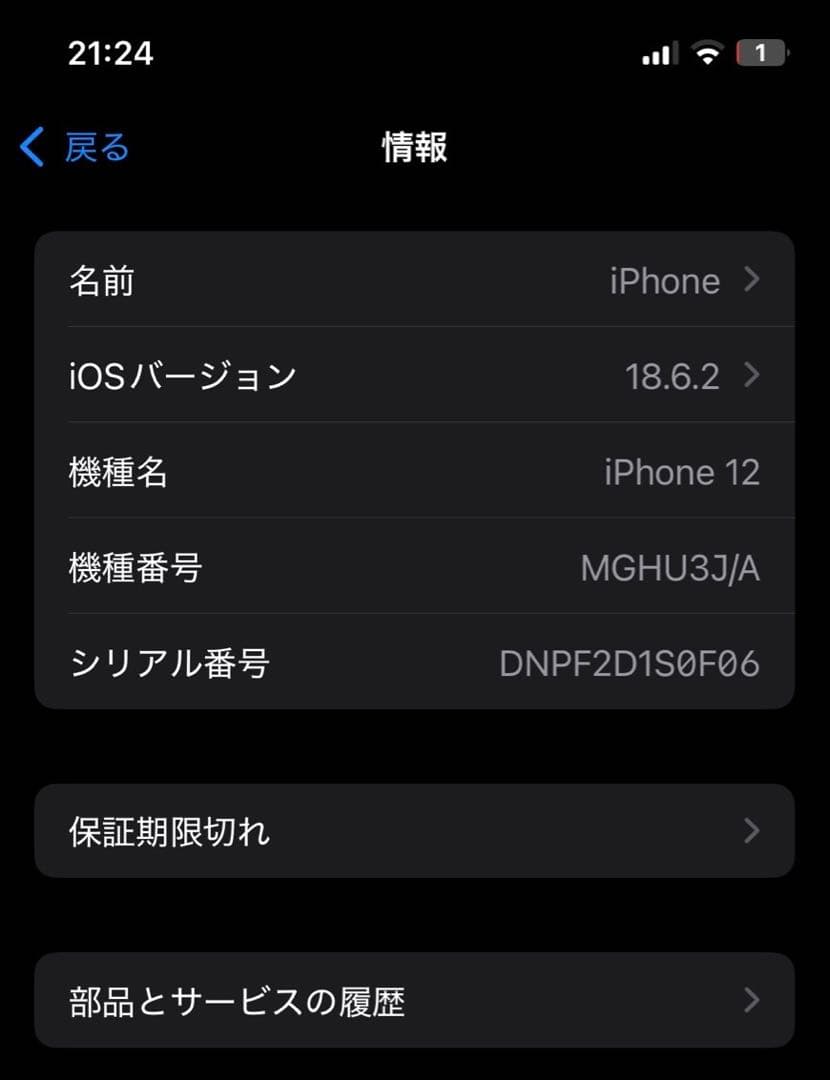
Task: Tap the 戻る back button
Action: tap(70, 147)
